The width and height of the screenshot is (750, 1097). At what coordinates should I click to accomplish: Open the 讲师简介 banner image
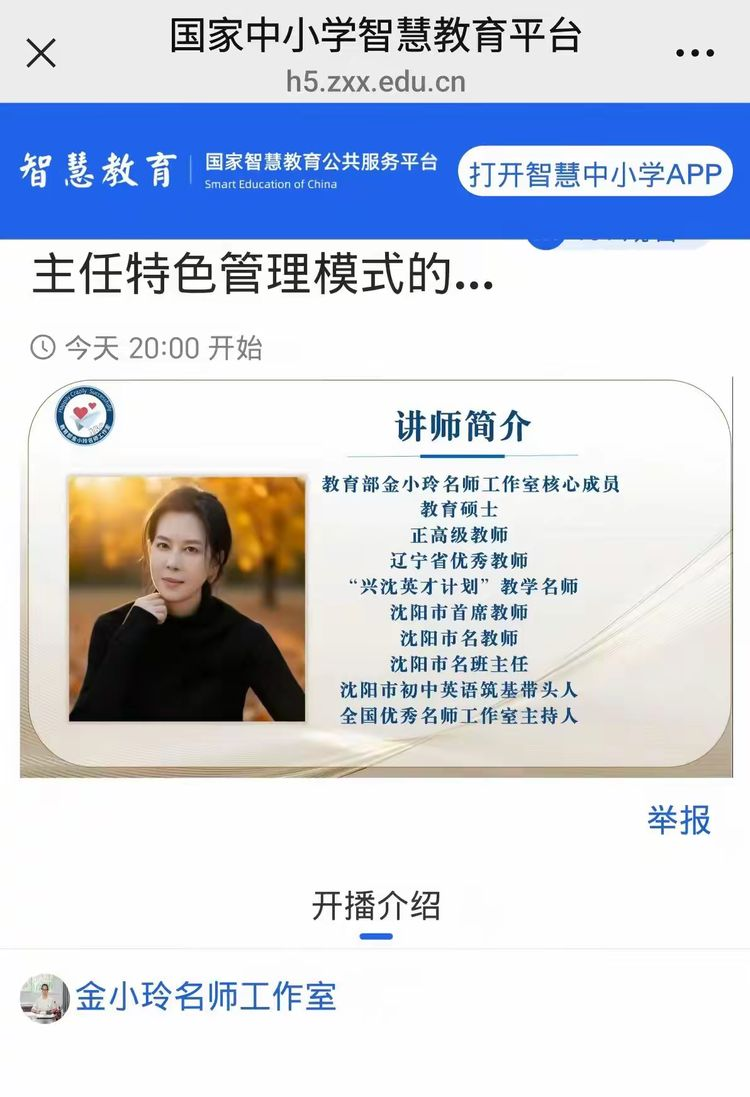[x=376, y=578]
